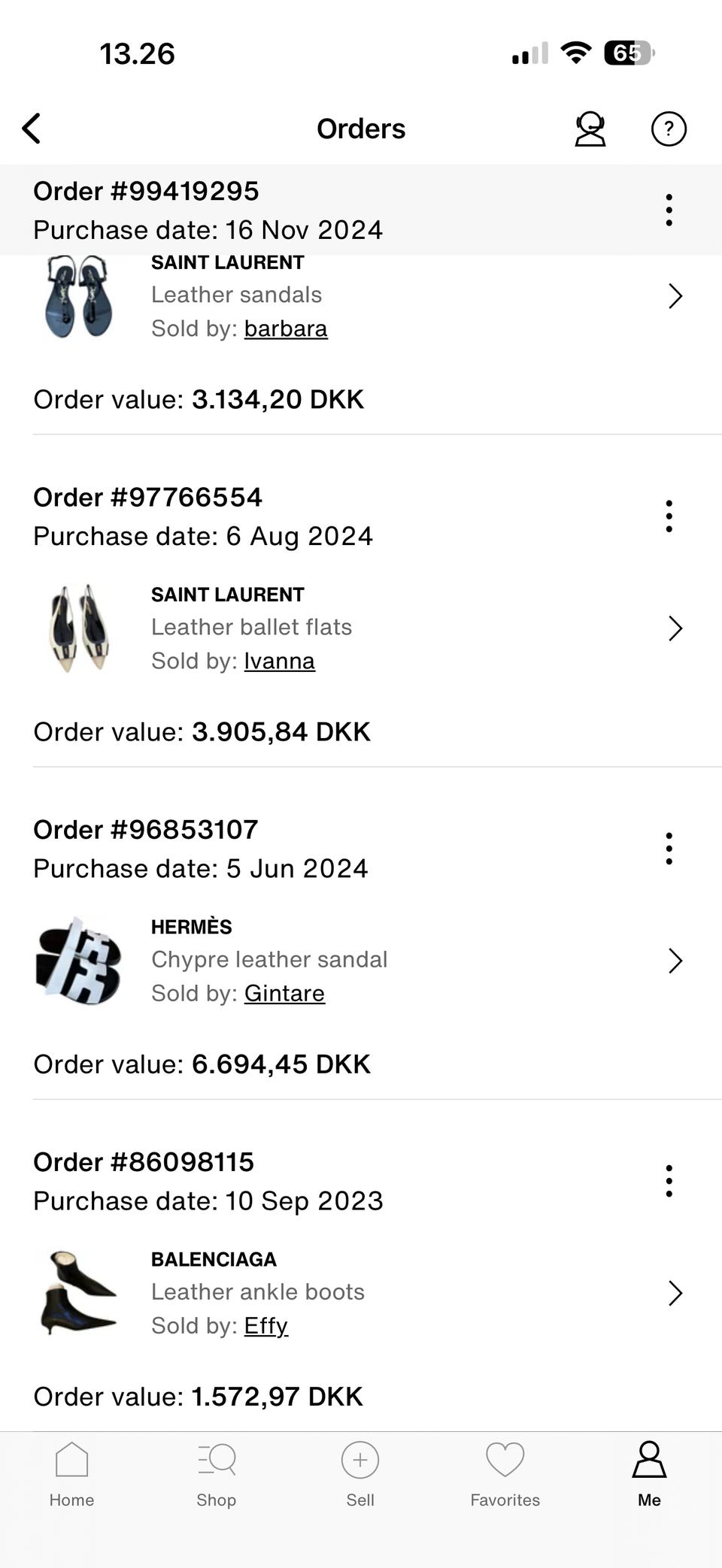View seller Ivanna's profile
The height and width of the screenshot is (1568, 722).
click(279, 661)
